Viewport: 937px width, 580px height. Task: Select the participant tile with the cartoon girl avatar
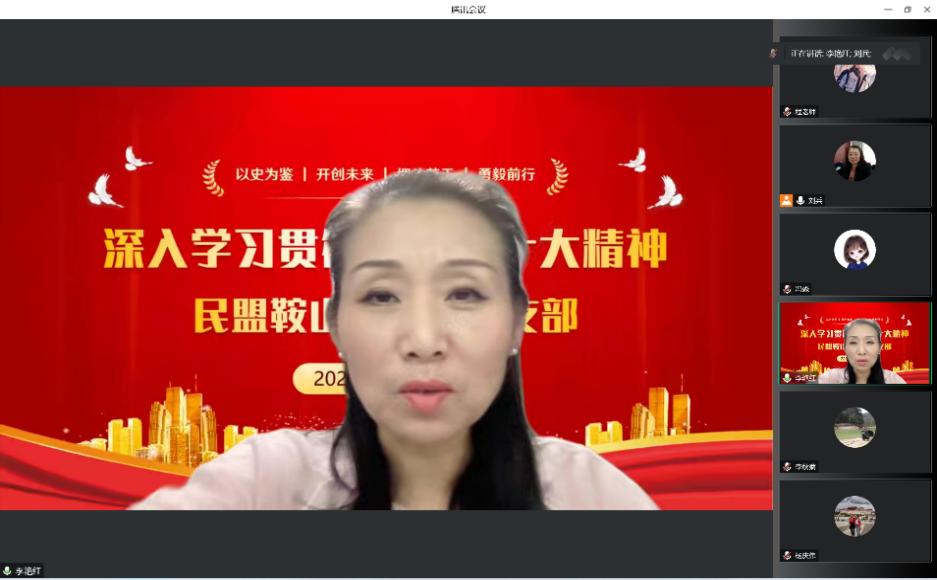coord(855,254)
